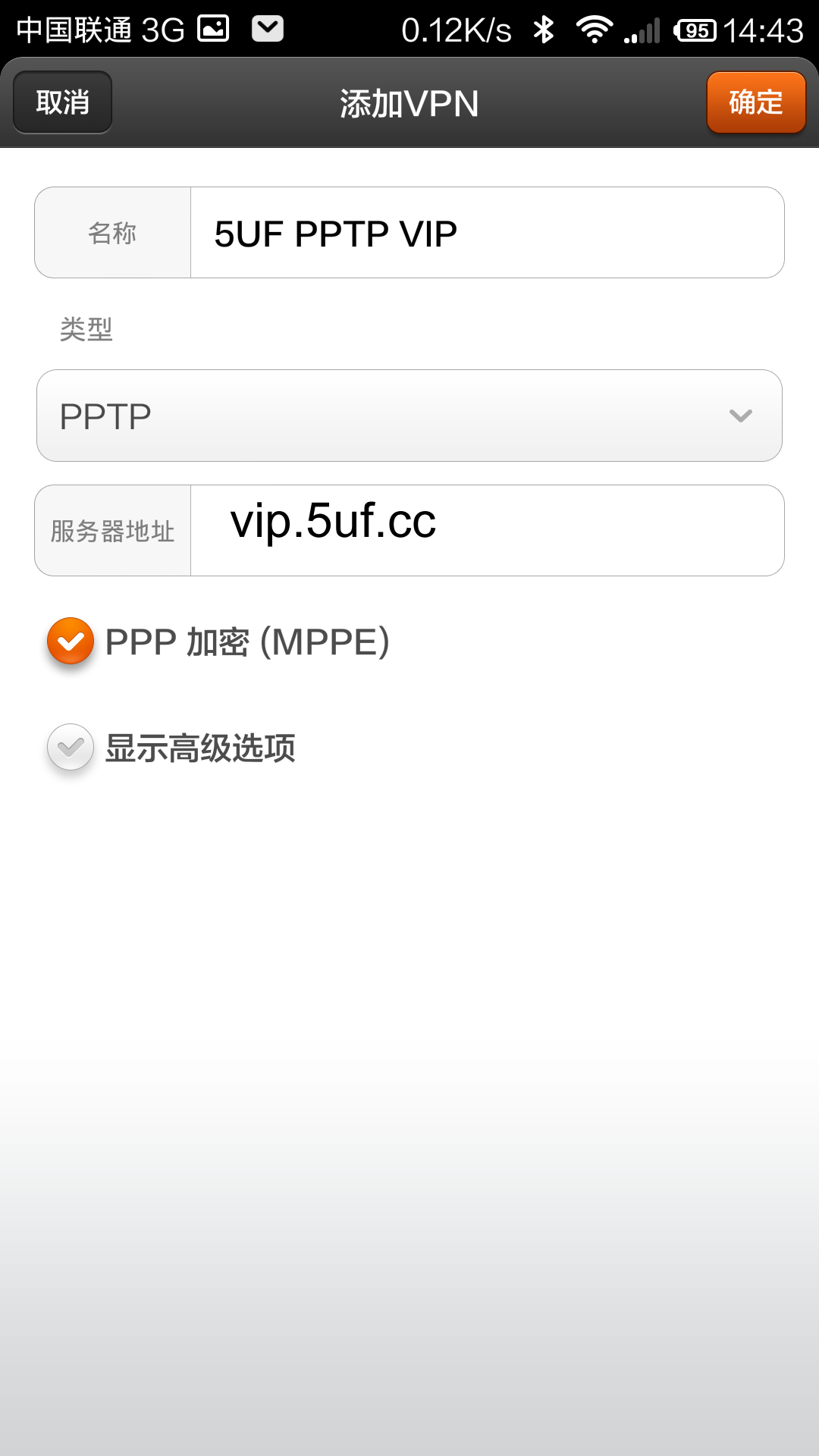Screen dimensions: 819x1456
Task: Expand the PPTP type selector chevron
Action: click(x=739, y=416)
